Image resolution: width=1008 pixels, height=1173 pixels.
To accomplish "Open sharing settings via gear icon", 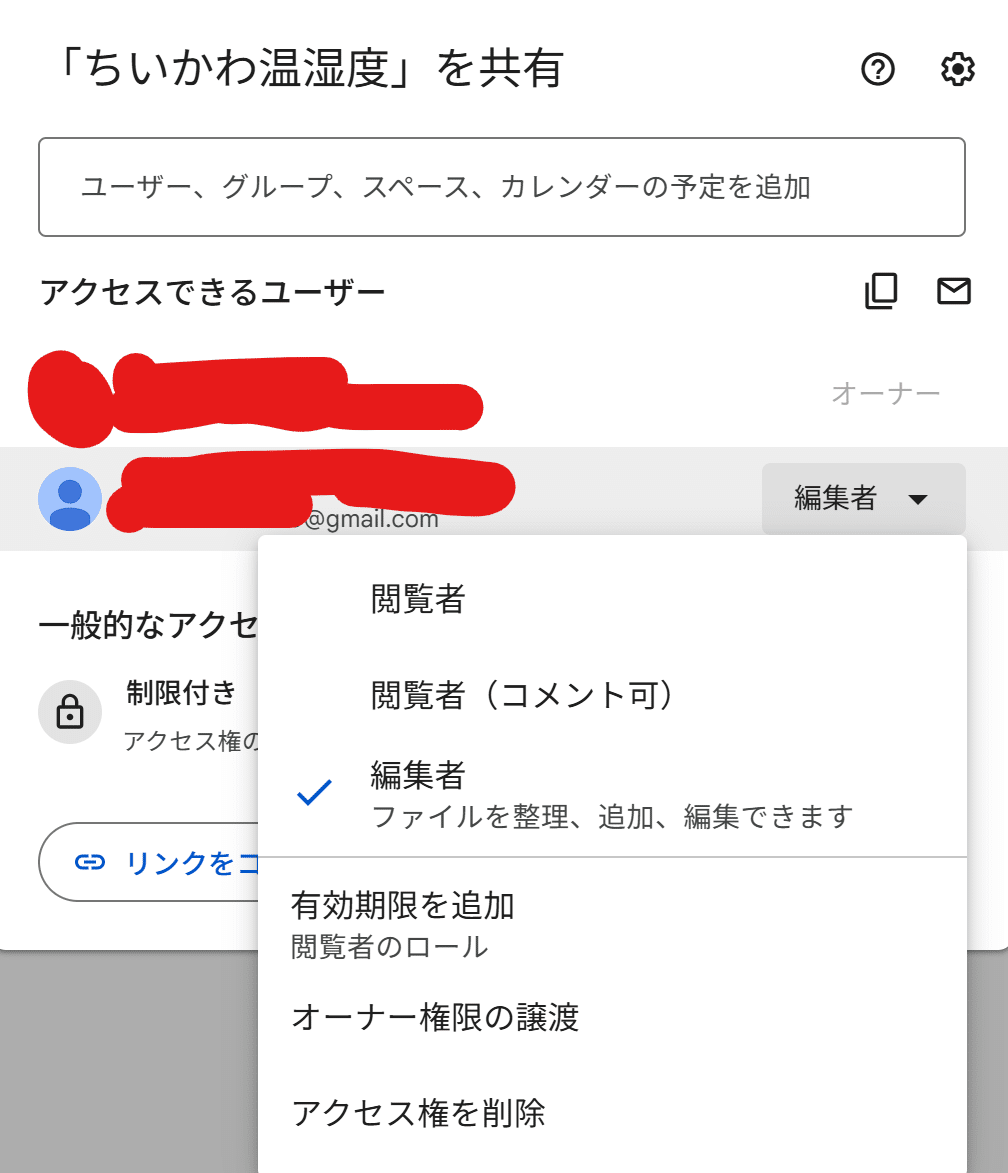I will (957, 69).
